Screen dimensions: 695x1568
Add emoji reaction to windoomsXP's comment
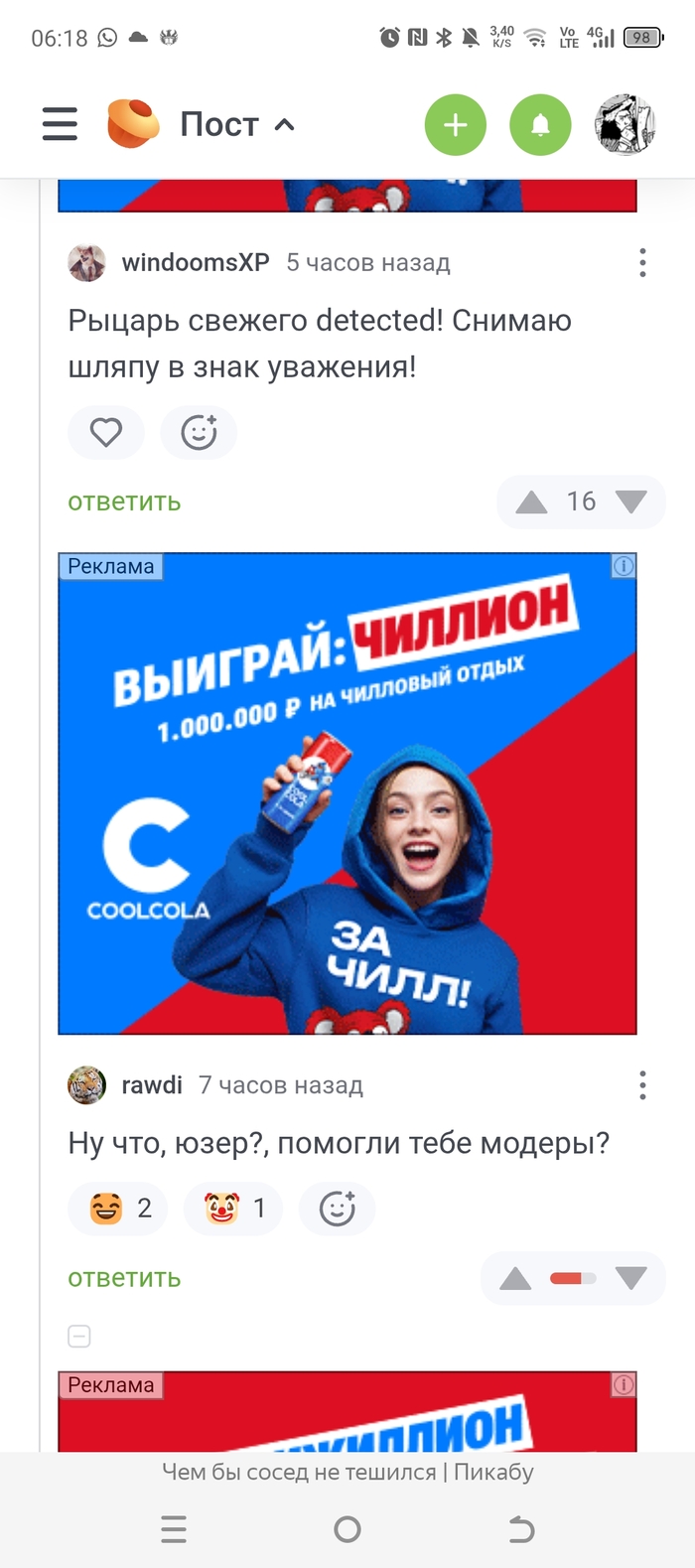pyautogui.click(x=199, y=433)
